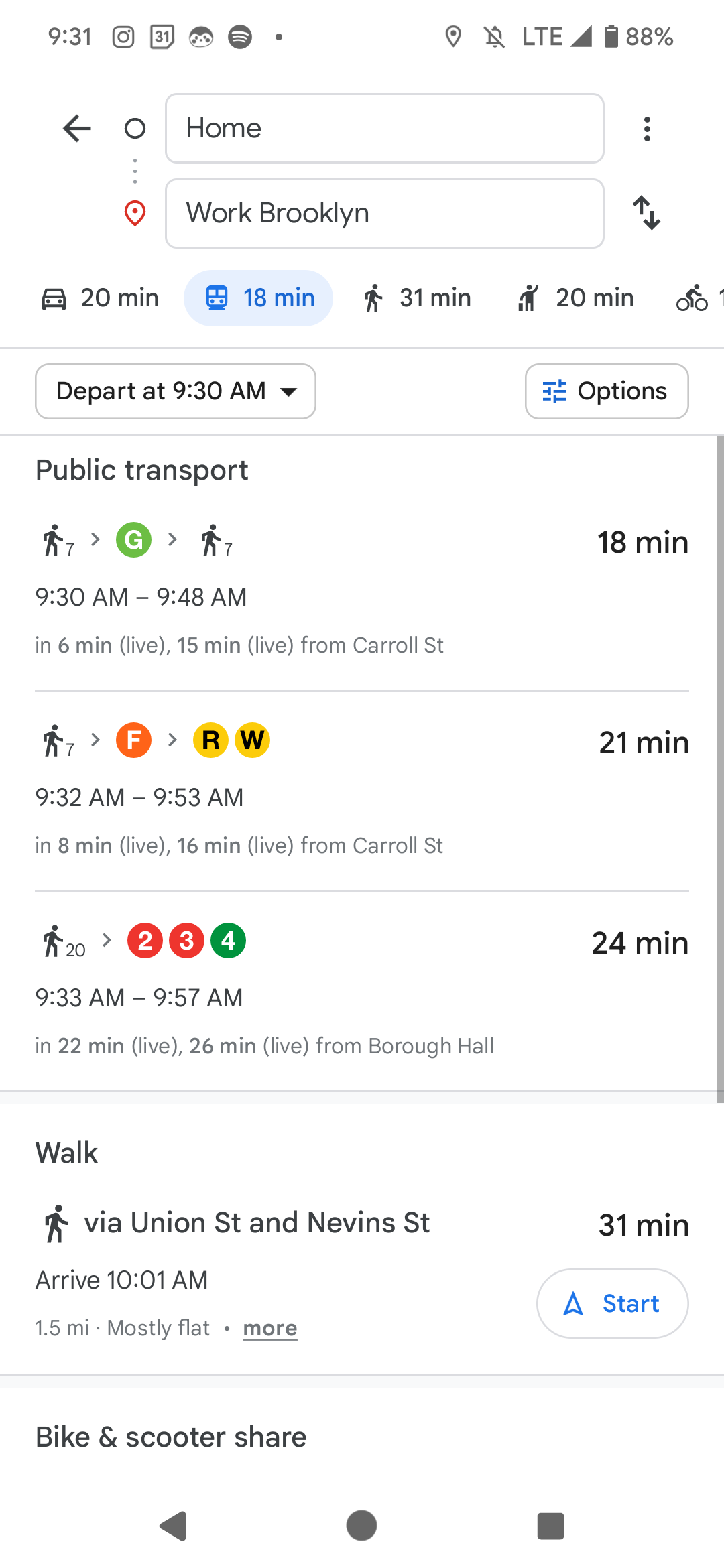724x1568 pixels.
Task: Switch to the transit 18 min tab
Action: [258, 298]
